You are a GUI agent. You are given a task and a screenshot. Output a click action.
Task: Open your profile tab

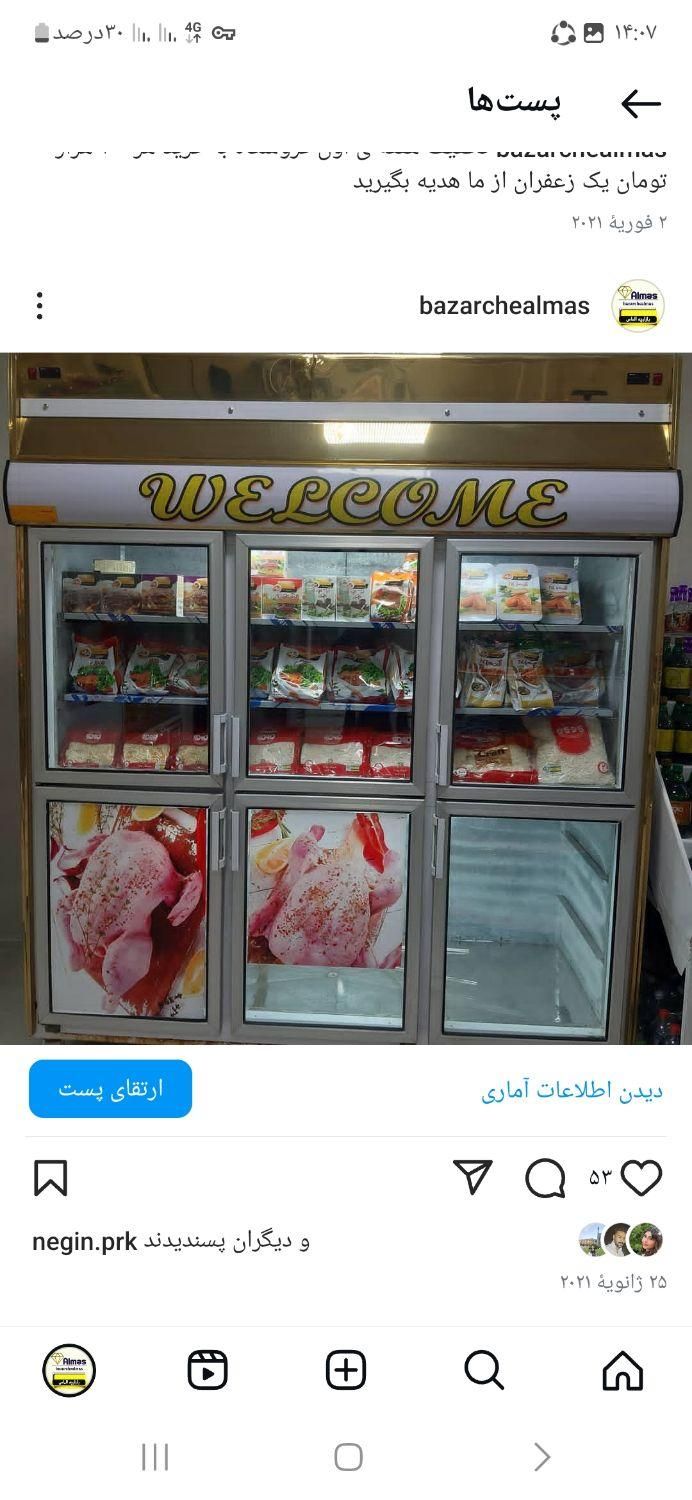(69, 1370)
